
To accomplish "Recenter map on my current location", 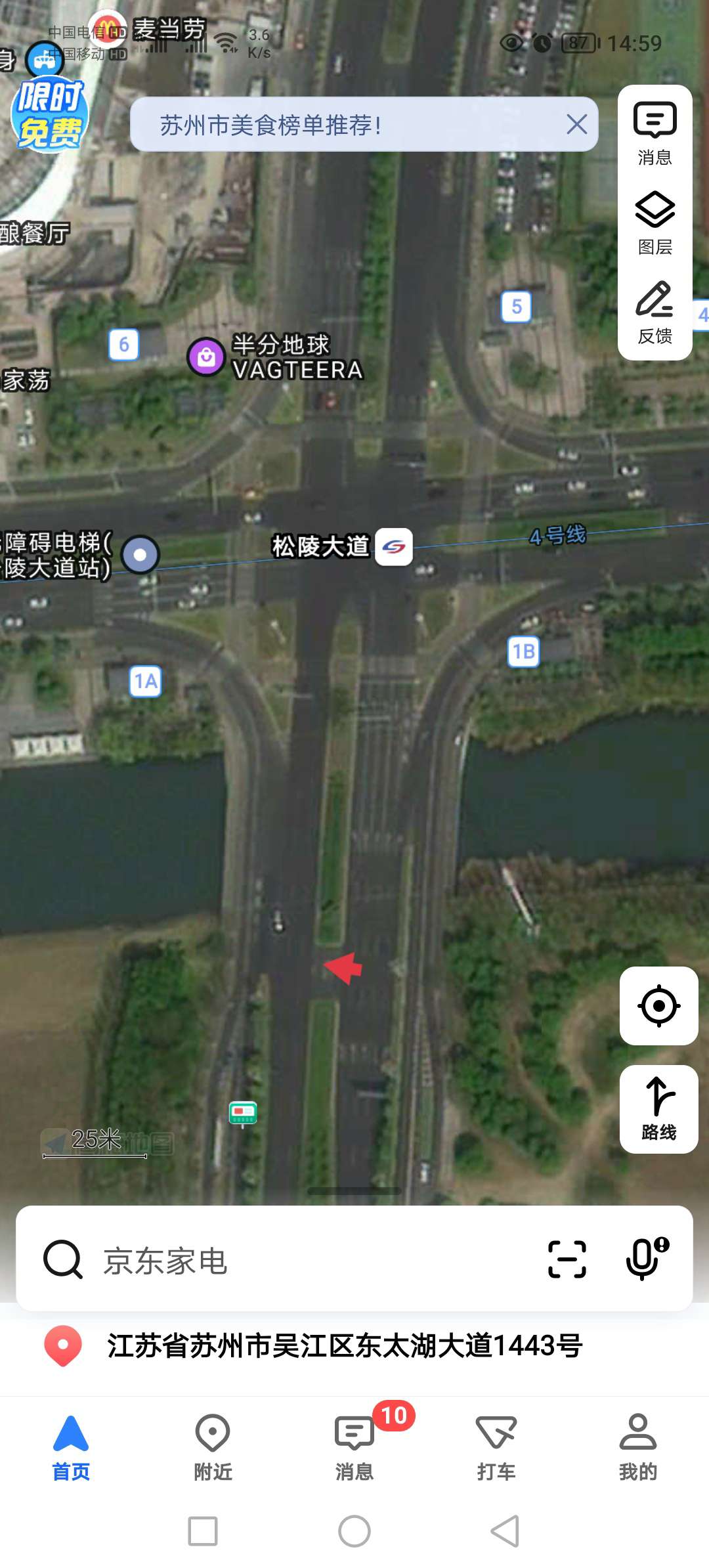I will point(658,1005).
